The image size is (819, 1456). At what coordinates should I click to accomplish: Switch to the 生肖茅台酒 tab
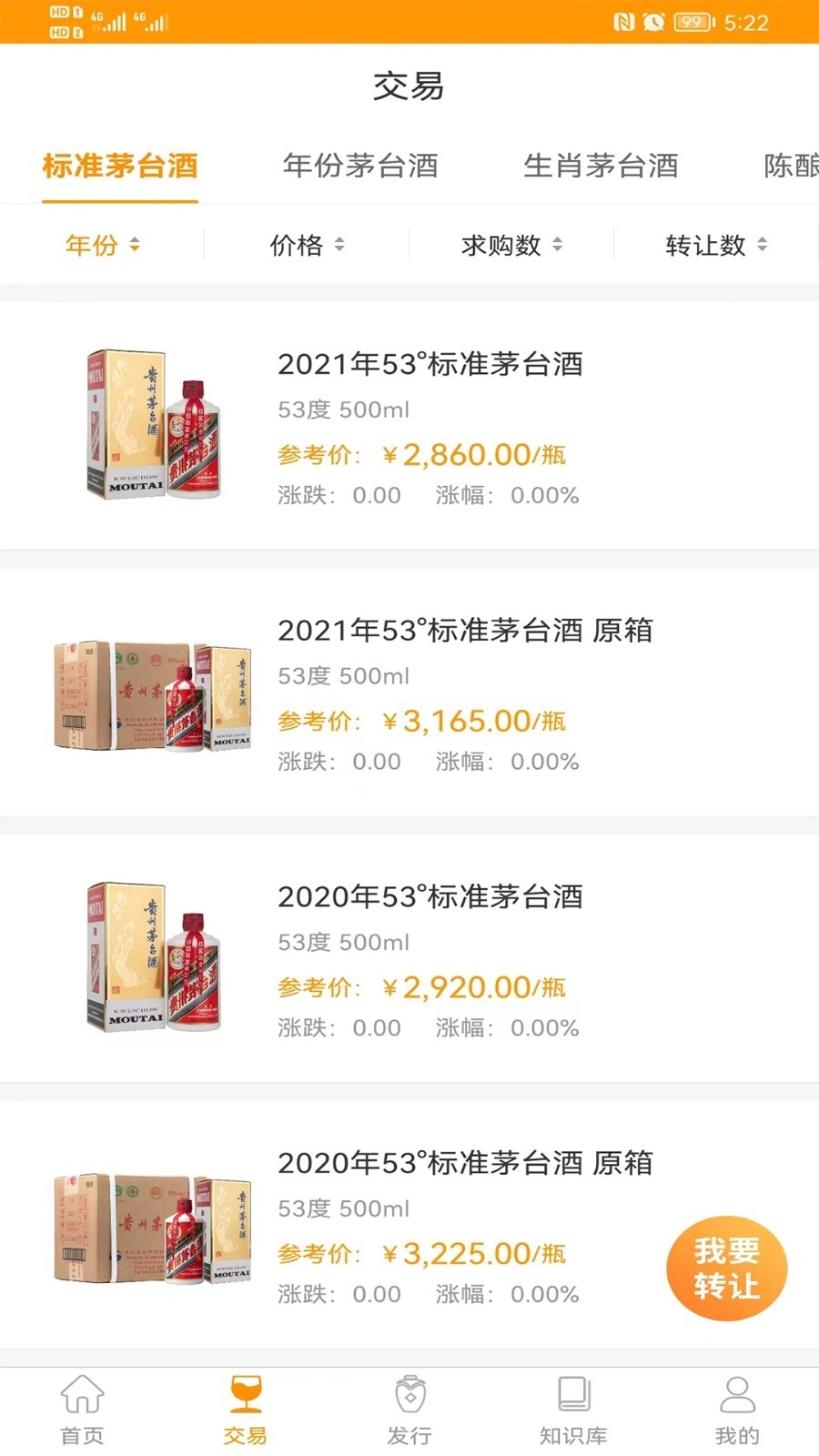point(601,166)
